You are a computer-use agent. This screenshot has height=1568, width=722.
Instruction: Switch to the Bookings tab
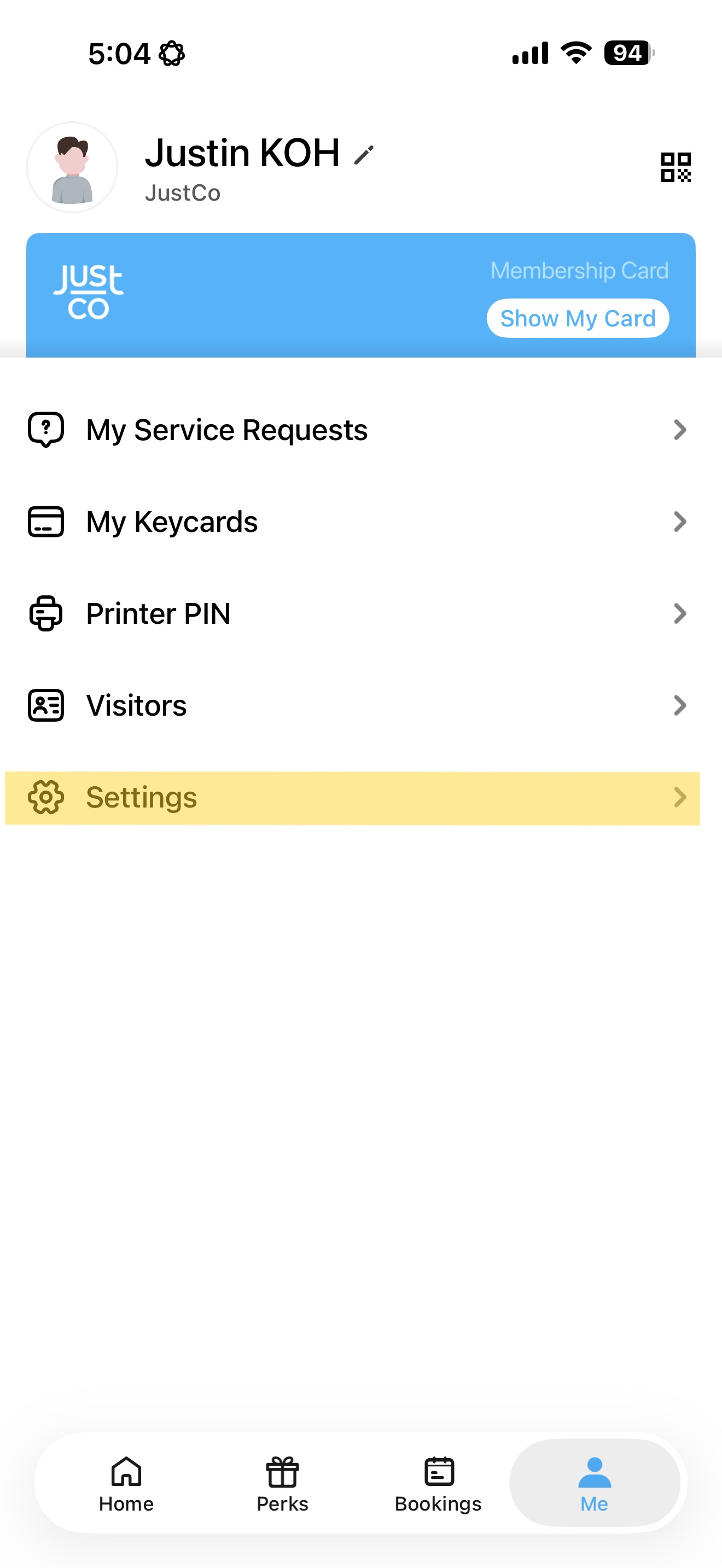(x=438, y=1484)
